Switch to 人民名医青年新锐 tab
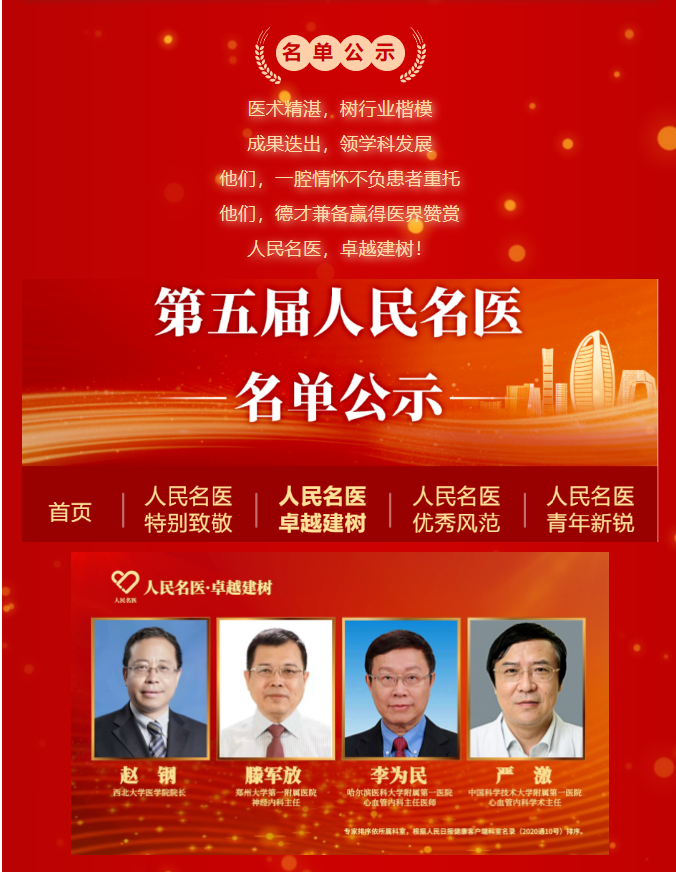This screenshot has height=872, width=676. point(590,509)
